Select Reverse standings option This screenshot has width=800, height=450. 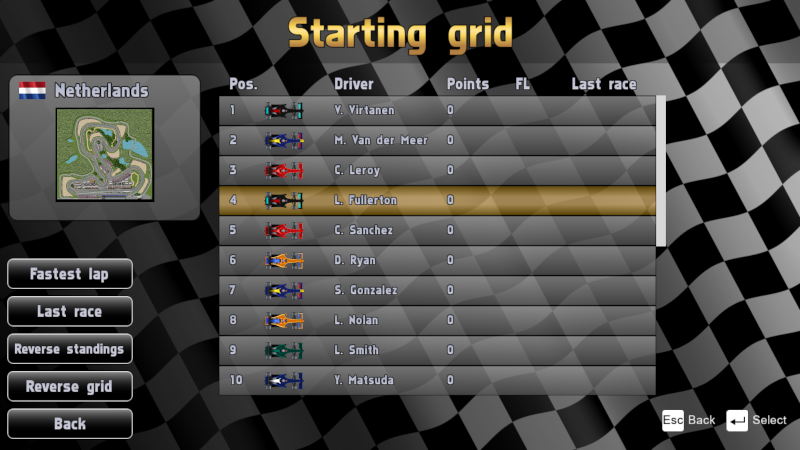point(69,349)
